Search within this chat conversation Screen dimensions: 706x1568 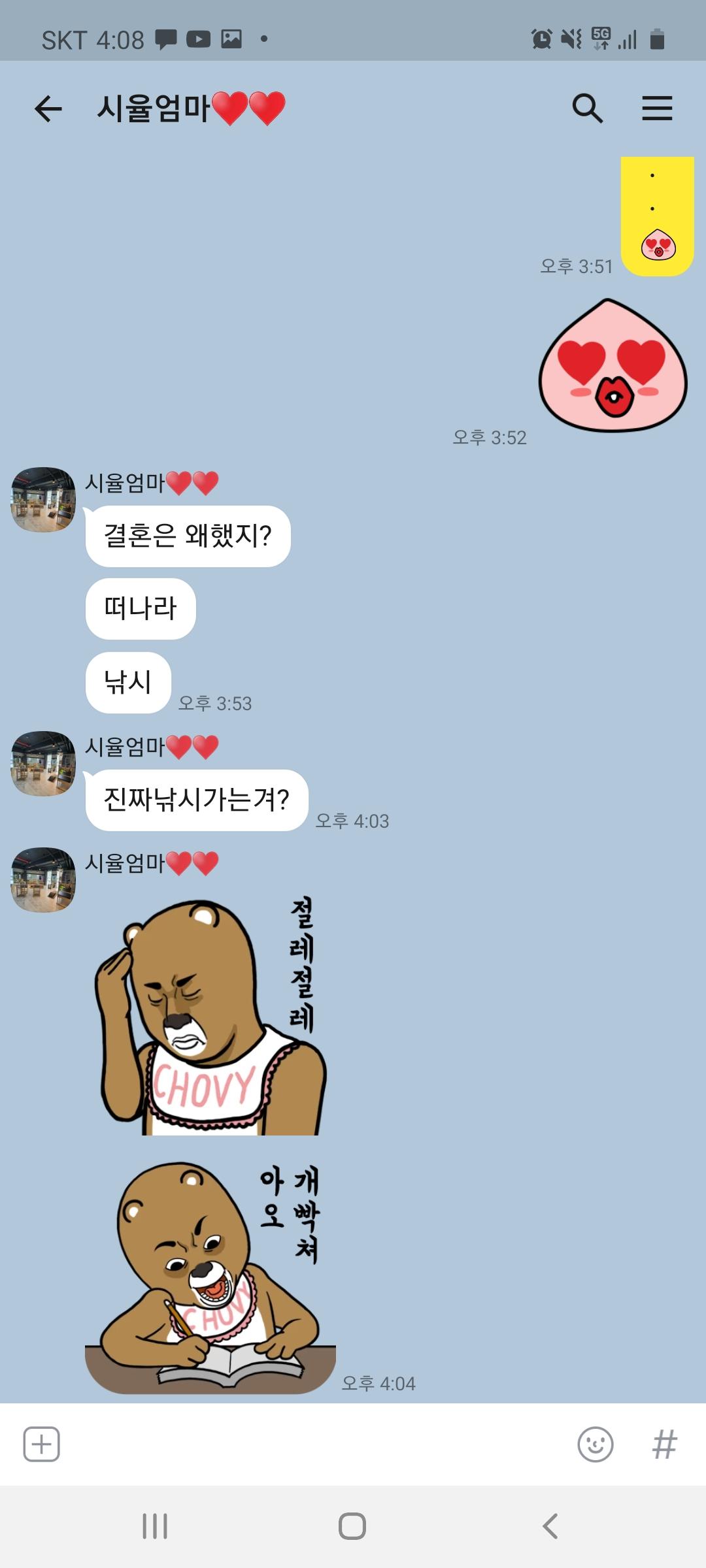tap(587, 108)
